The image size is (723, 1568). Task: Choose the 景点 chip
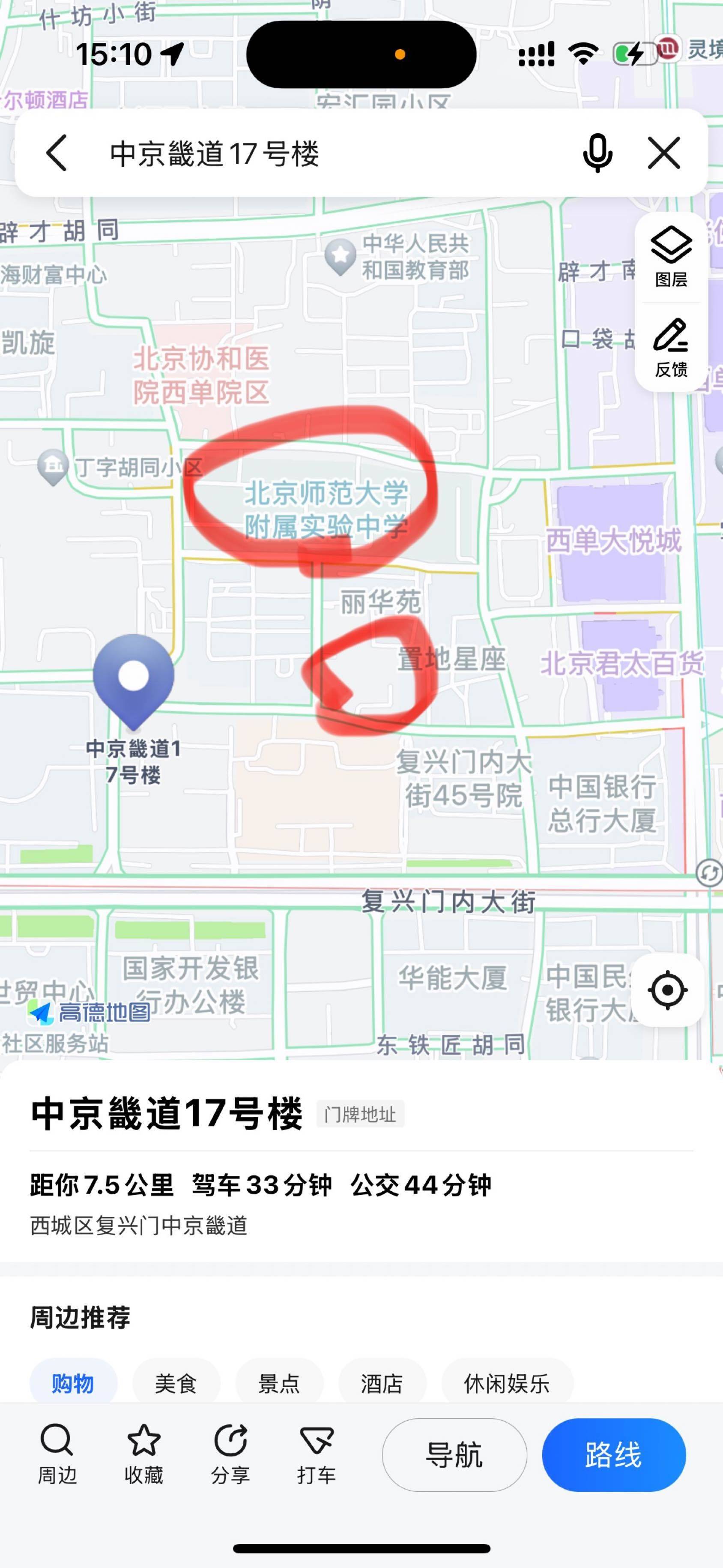(x=279, y=1384)
